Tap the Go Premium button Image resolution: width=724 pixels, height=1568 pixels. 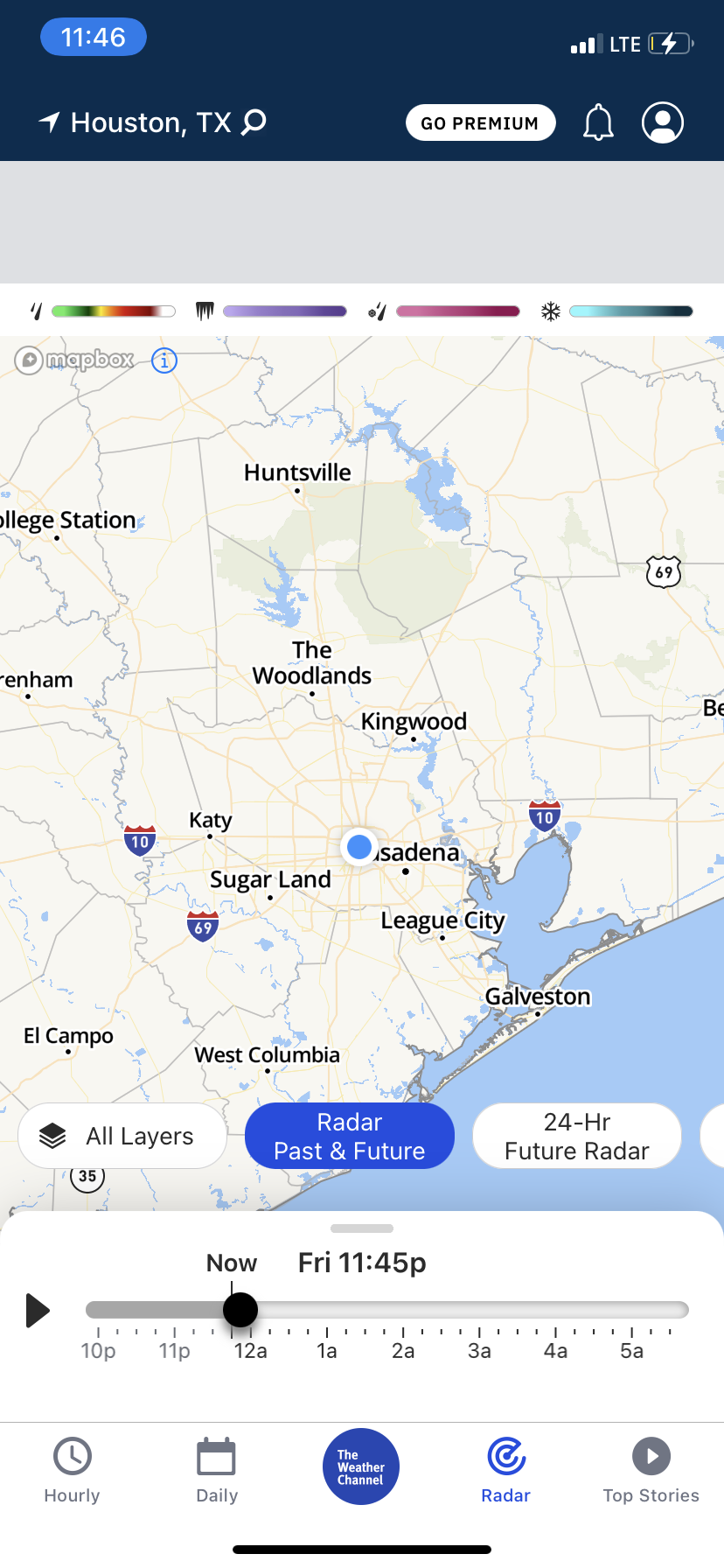click(480, 122)
